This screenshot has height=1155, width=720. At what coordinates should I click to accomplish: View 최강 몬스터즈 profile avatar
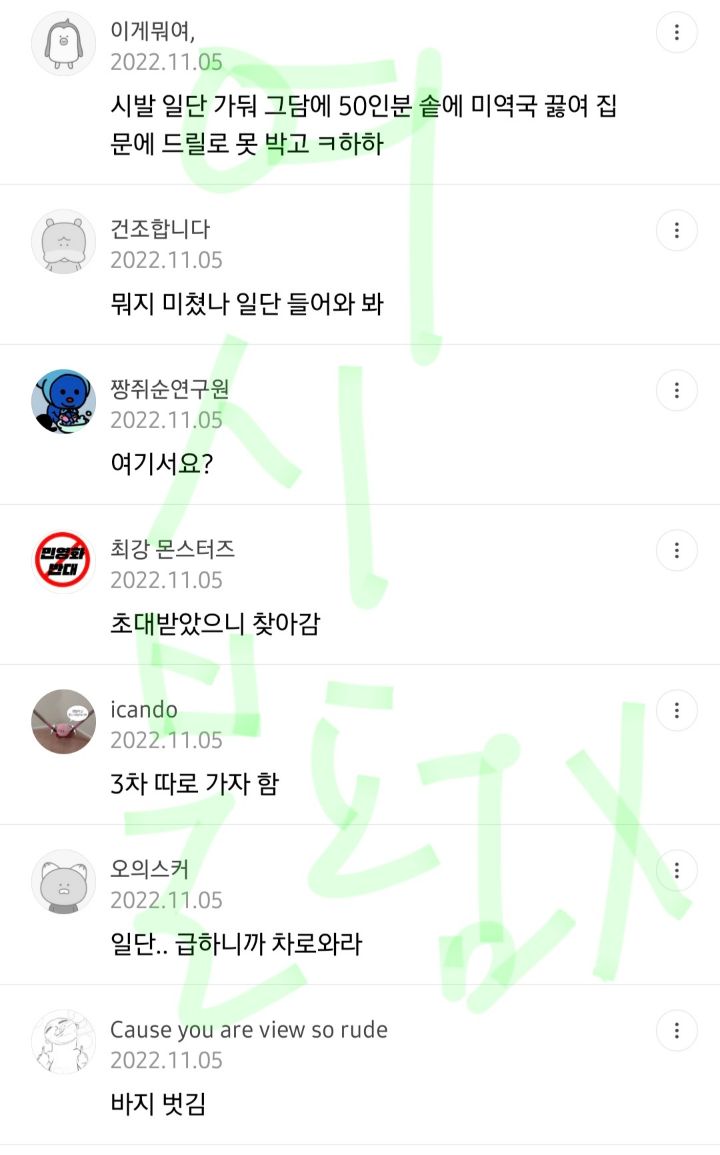(x=64, y=561)
